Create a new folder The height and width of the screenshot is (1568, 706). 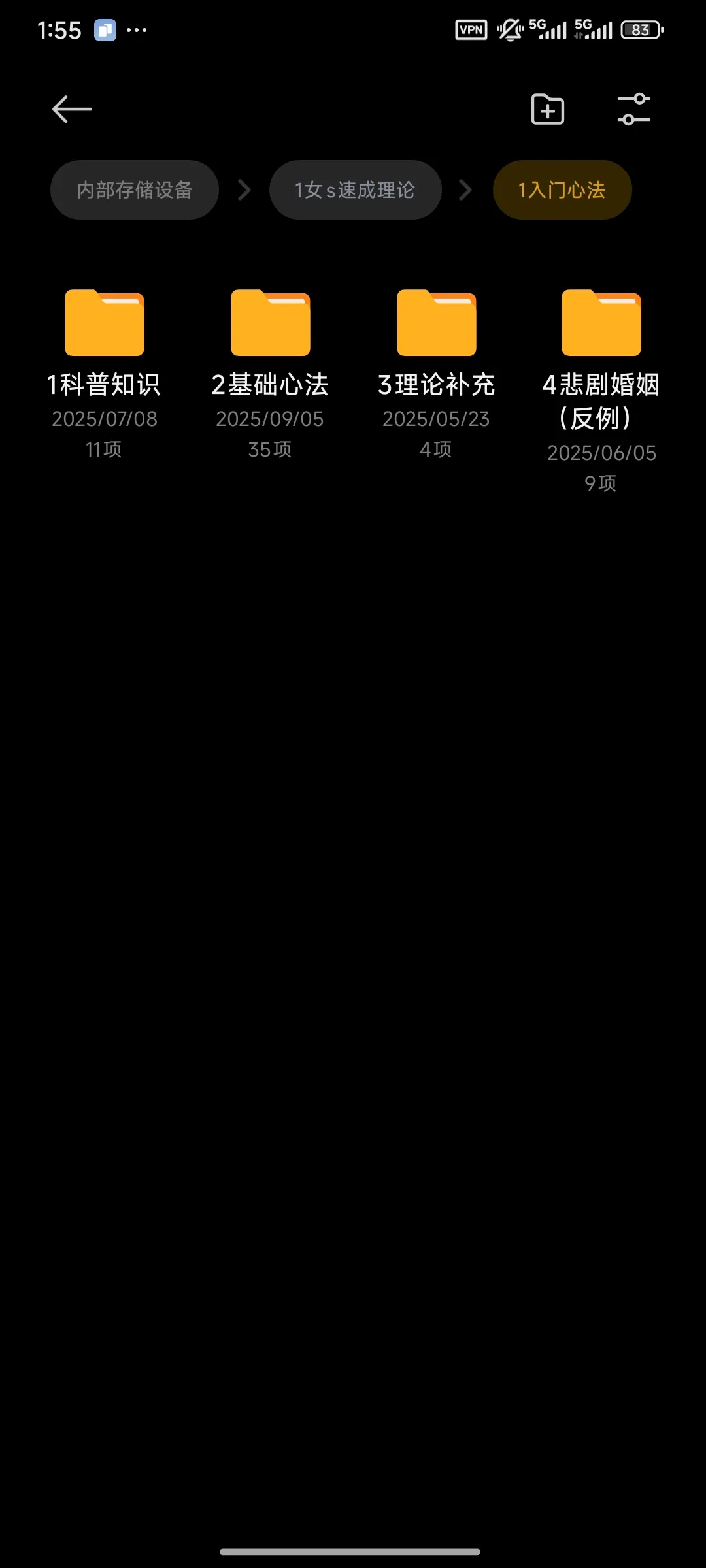pos(547,109)
